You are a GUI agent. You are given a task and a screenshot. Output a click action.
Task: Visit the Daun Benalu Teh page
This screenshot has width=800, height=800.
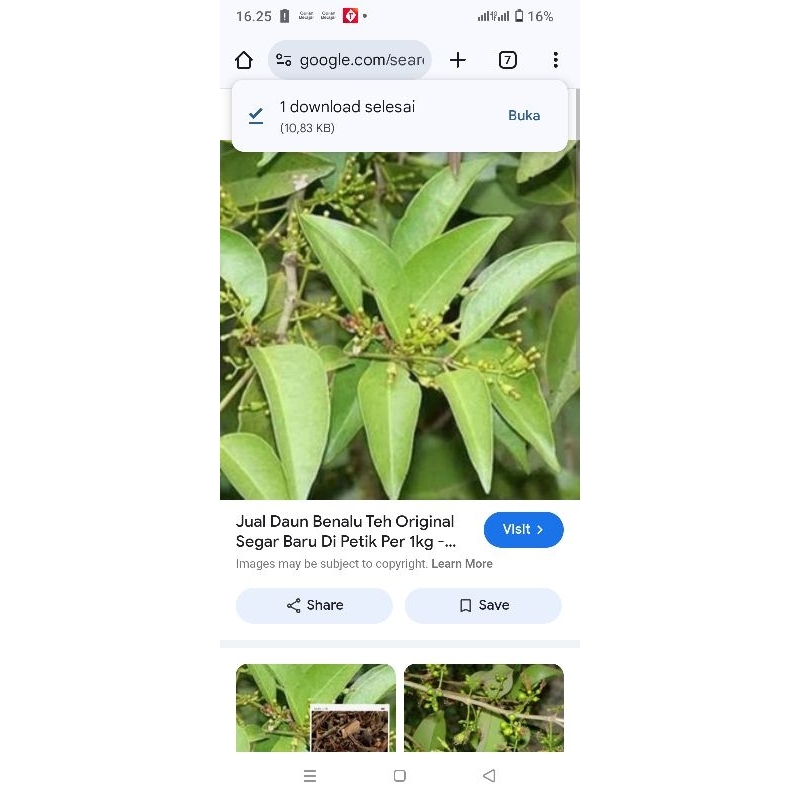pyautogui.click(x=523, y=530)
